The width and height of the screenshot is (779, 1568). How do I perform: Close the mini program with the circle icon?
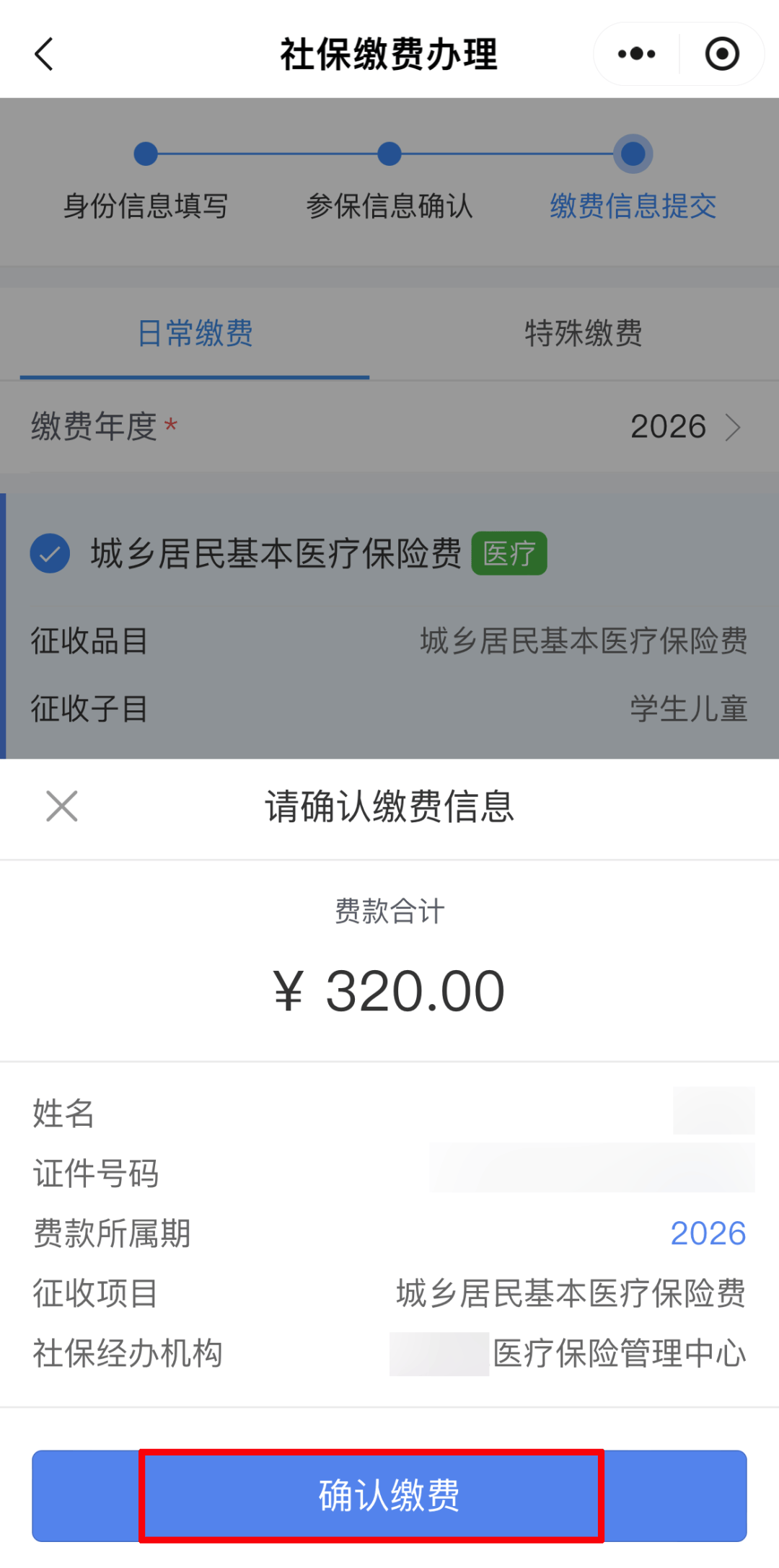click(722, 54)
